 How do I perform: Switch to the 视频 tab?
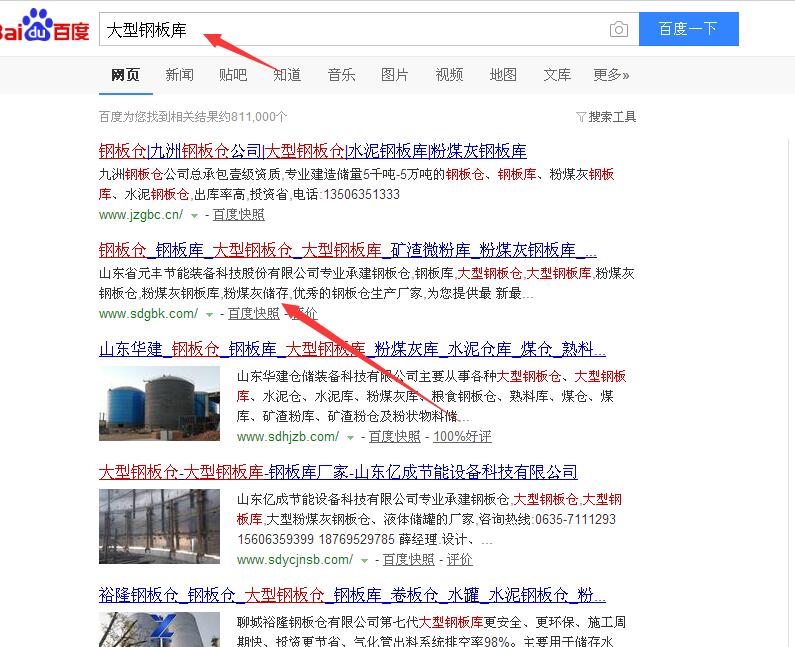point(449,75)
